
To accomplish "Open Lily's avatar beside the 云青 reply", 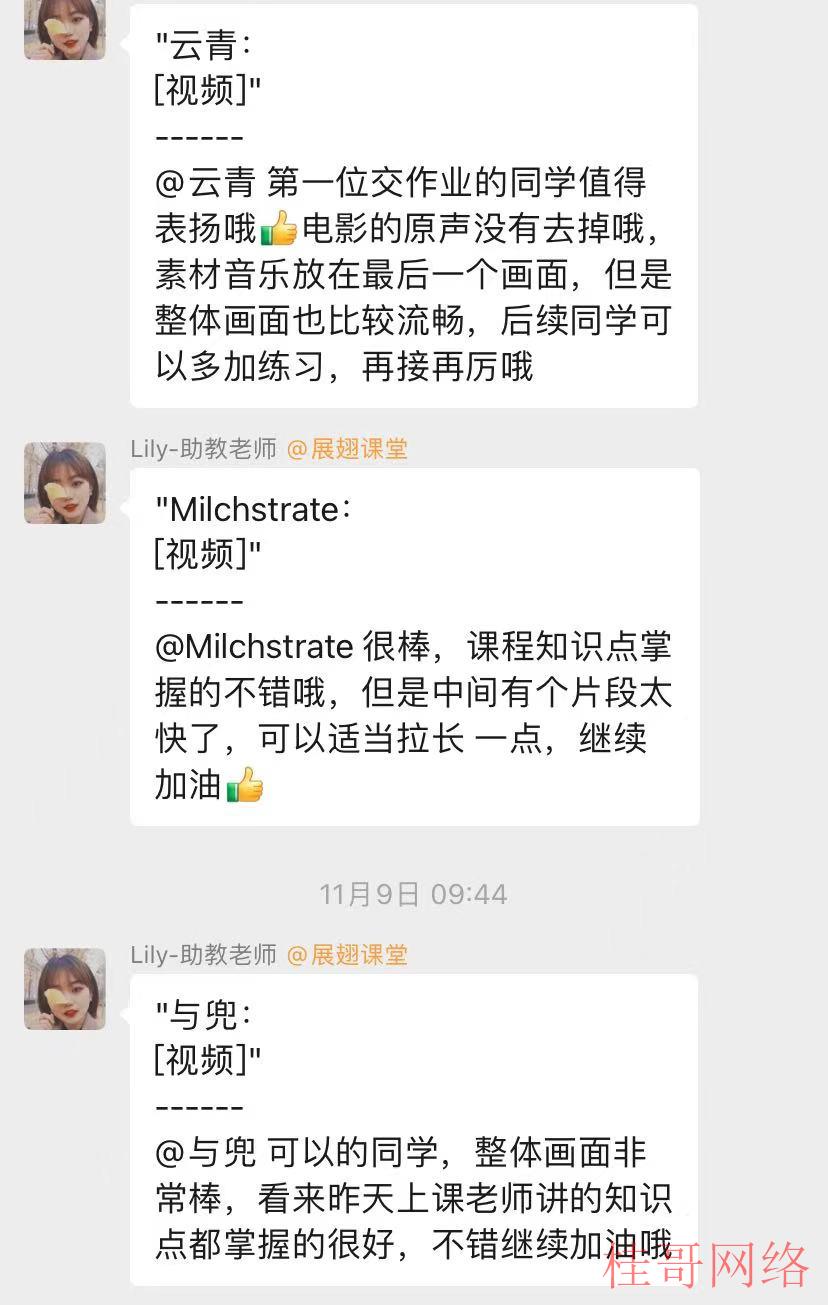I will pos(65,30).
